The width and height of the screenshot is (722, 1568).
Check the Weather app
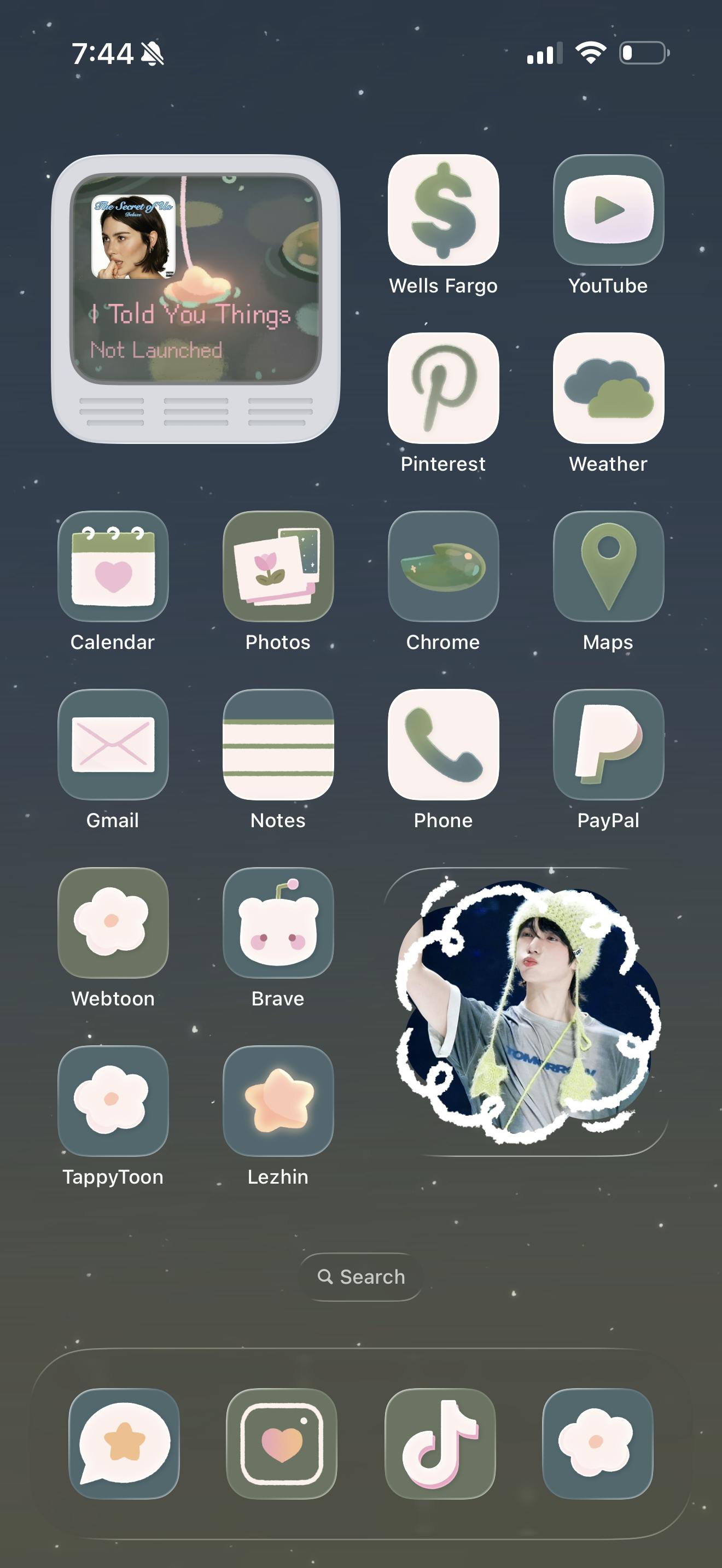[608, 388]
